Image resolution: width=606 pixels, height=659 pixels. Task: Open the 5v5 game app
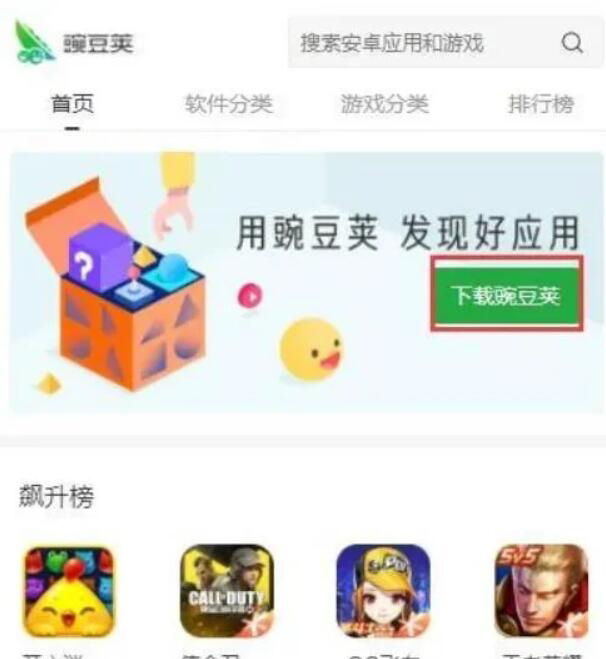[541, 591]
